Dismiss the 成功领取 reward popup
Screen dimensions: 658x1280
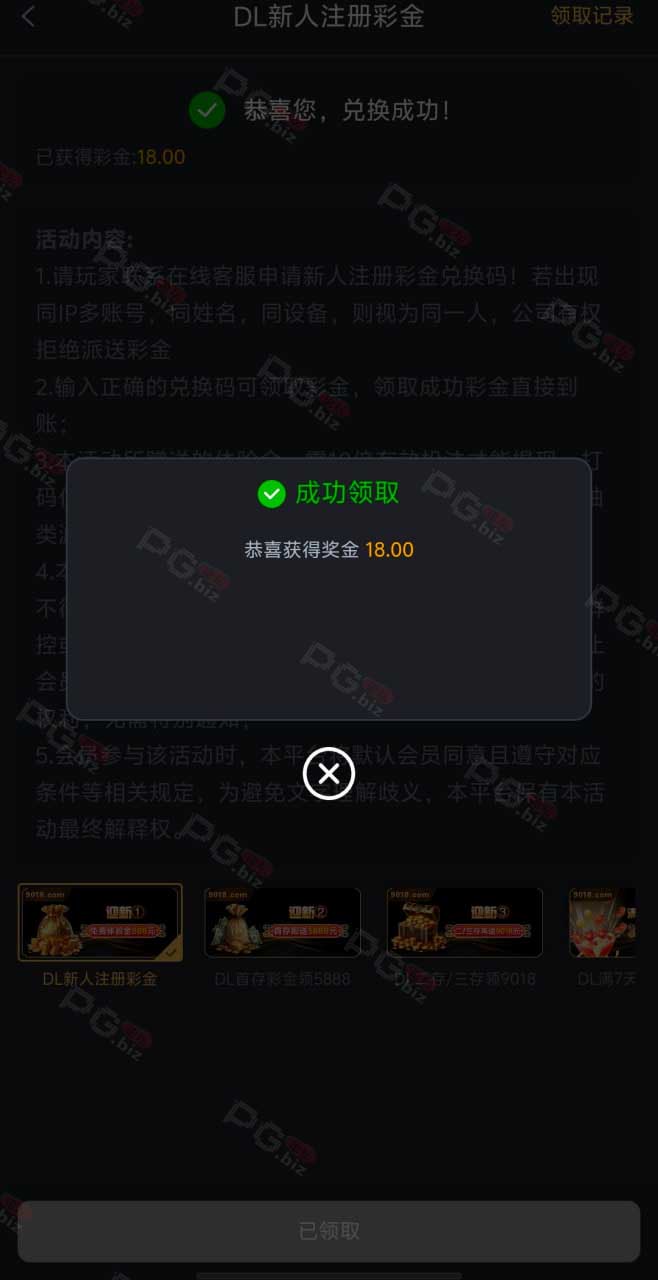tap(329, 773)
